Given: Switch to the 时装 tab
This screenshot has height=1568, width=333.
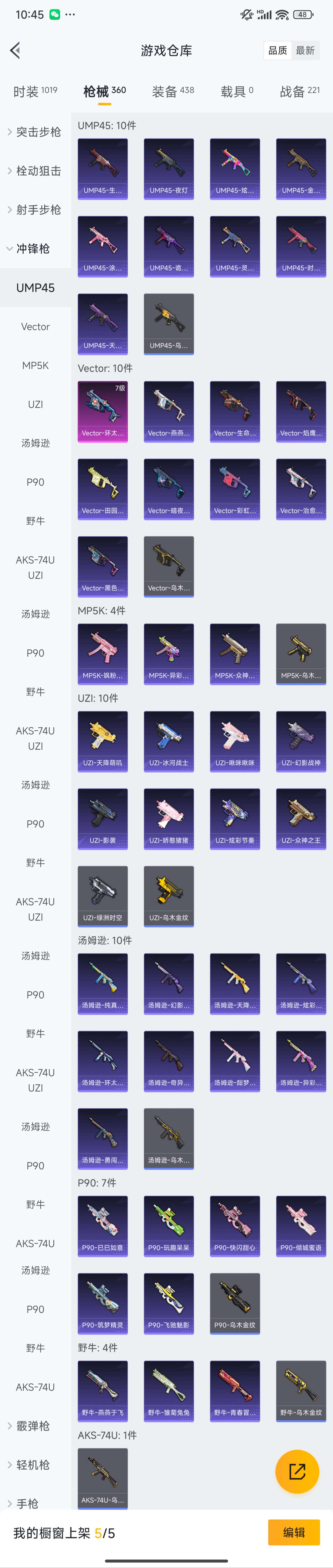Looking at the screenshot, I should tap(35, 91).
